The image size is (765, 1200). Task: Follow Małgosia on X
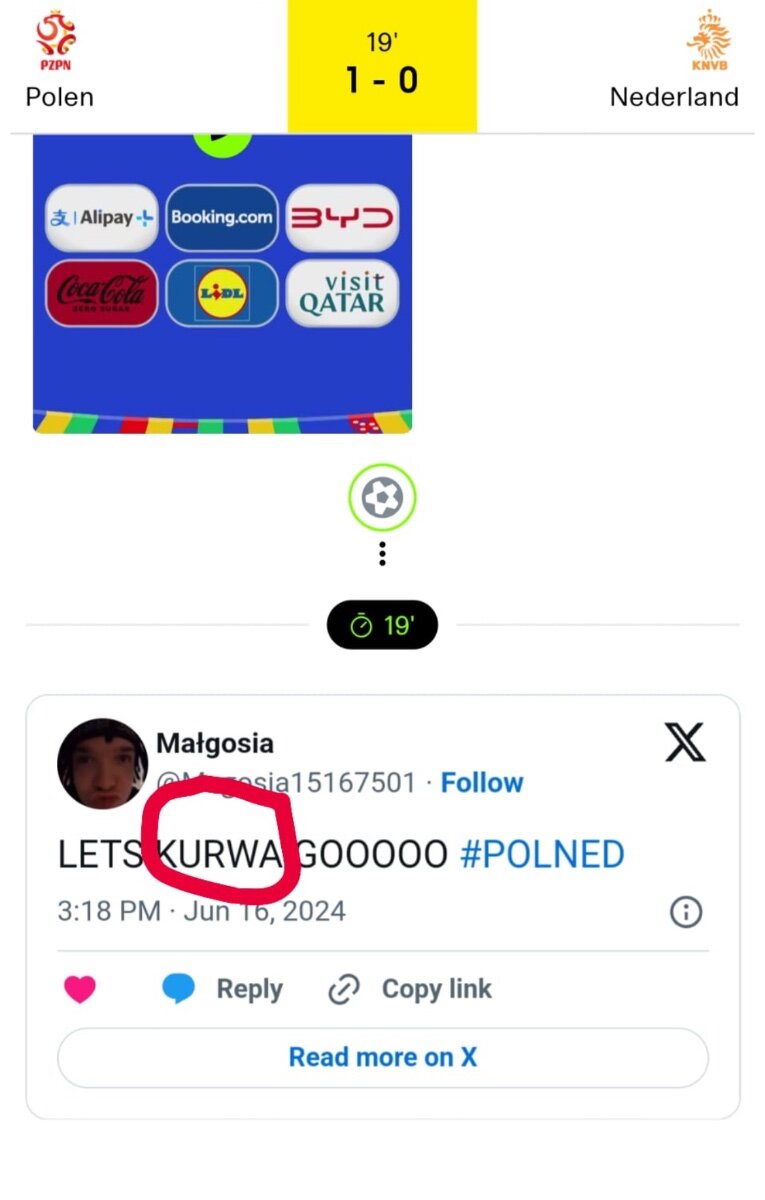(481, 782)
